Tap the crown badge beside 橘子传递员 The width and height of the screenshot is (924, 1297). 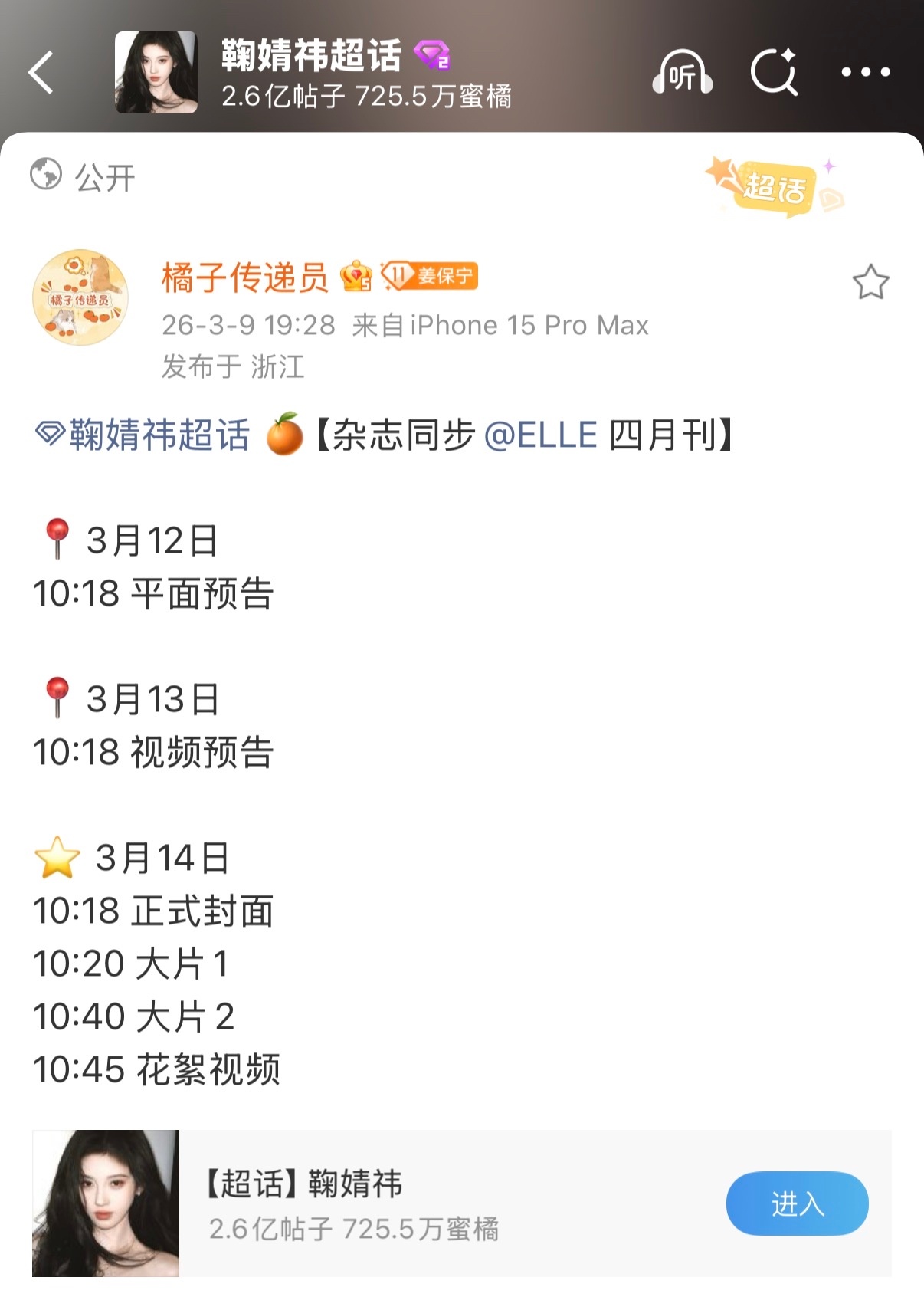coord(356,277)
